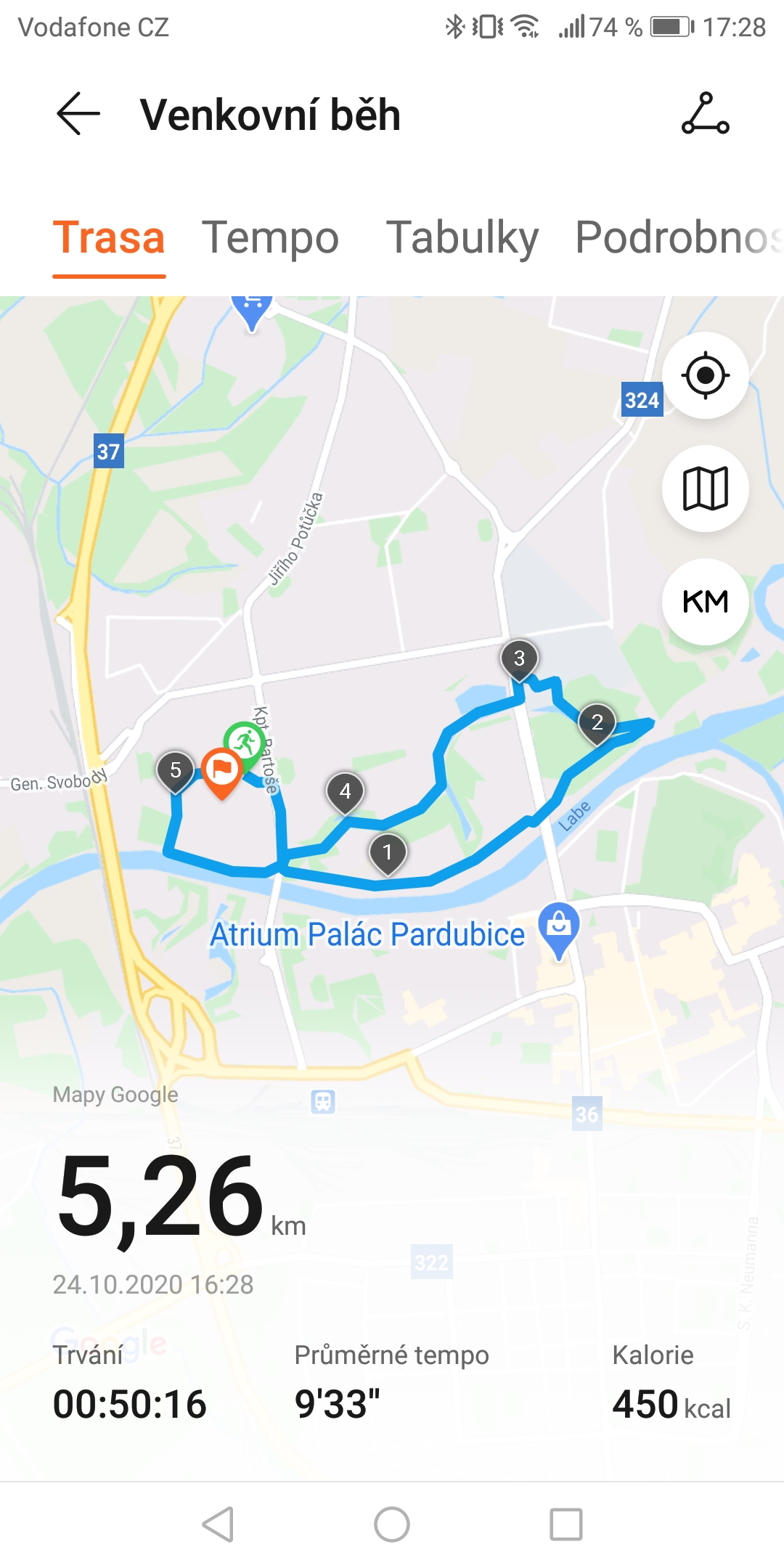Center the map on the current location

point(705,375)
